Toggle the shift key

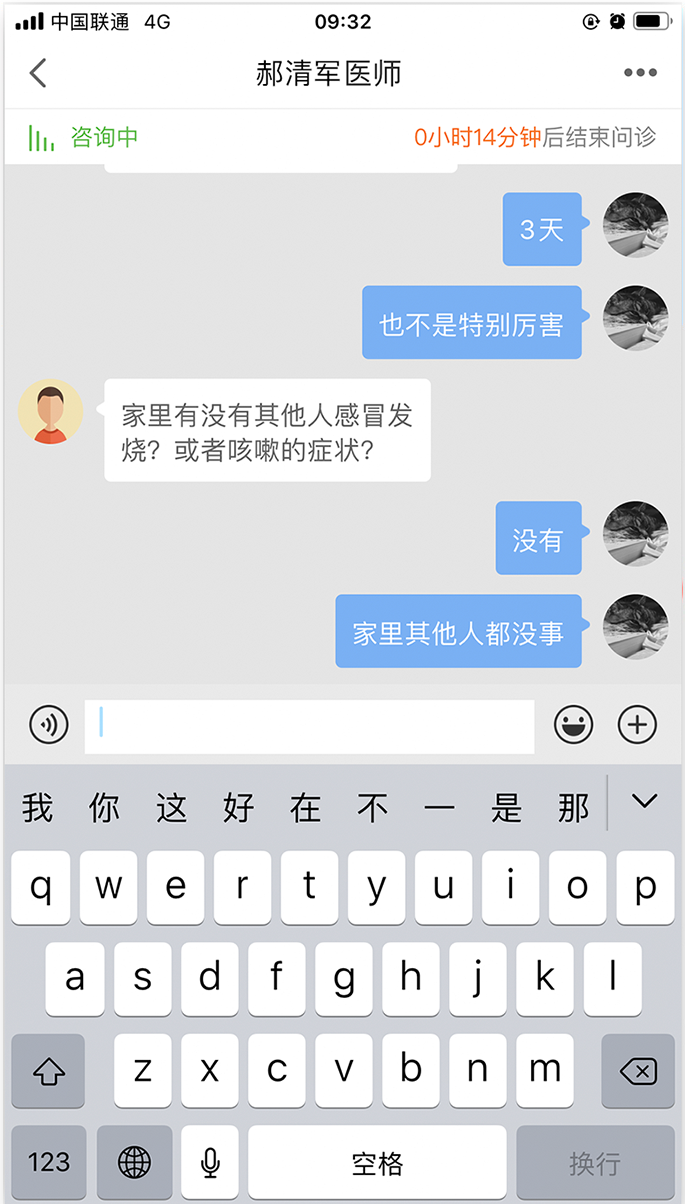click(49, 1072)
